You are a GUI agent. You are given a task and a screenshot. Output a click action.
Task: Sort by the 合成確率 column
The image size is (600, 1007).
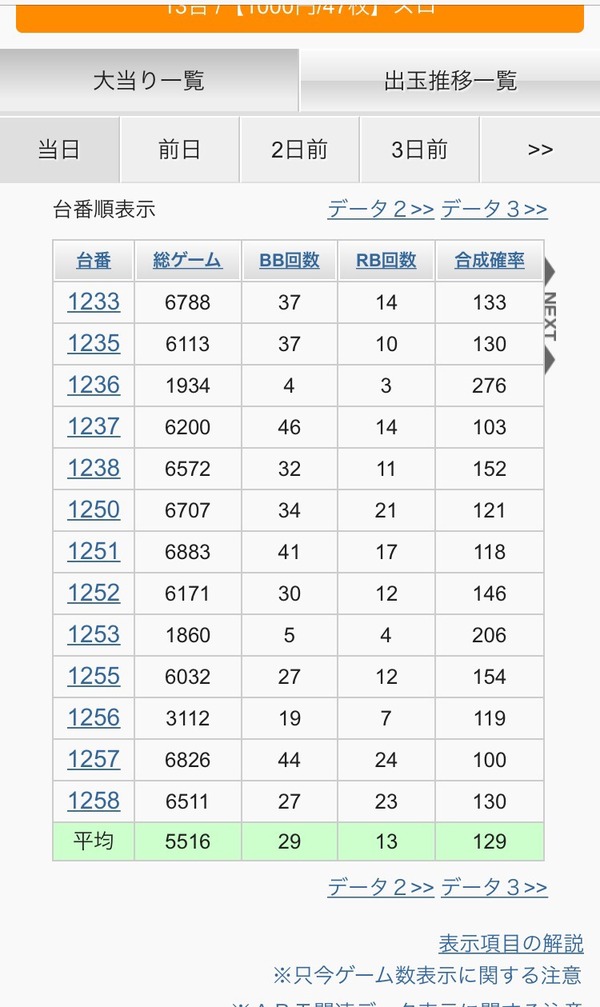490,260
